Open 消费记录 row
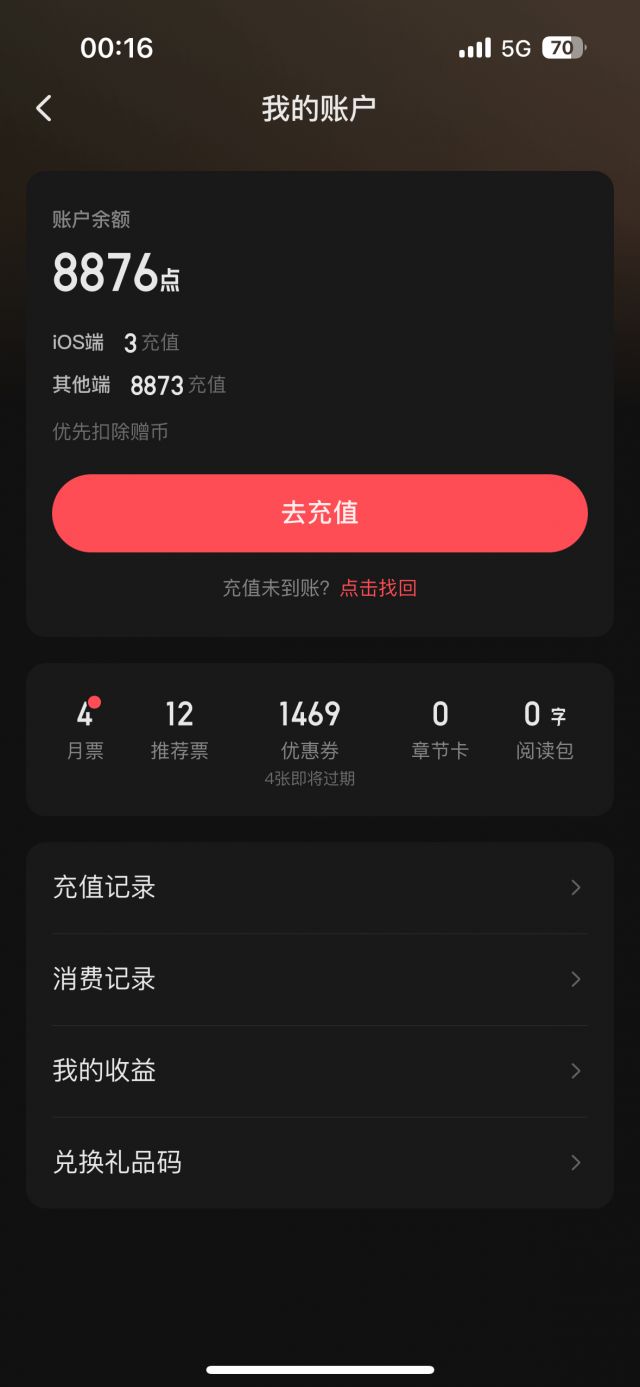The height and width of the screenshot is (1387, 640). [x=320, y=979]
